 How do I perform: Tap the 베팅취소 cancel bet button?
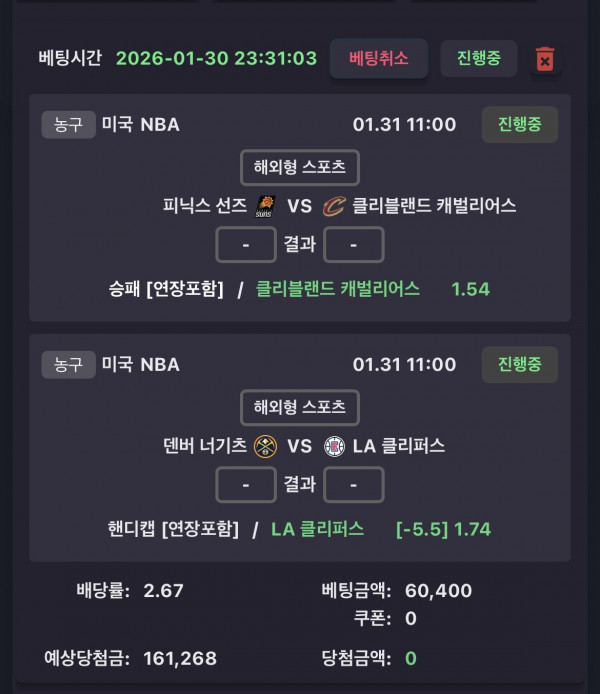tap(379, 58)
